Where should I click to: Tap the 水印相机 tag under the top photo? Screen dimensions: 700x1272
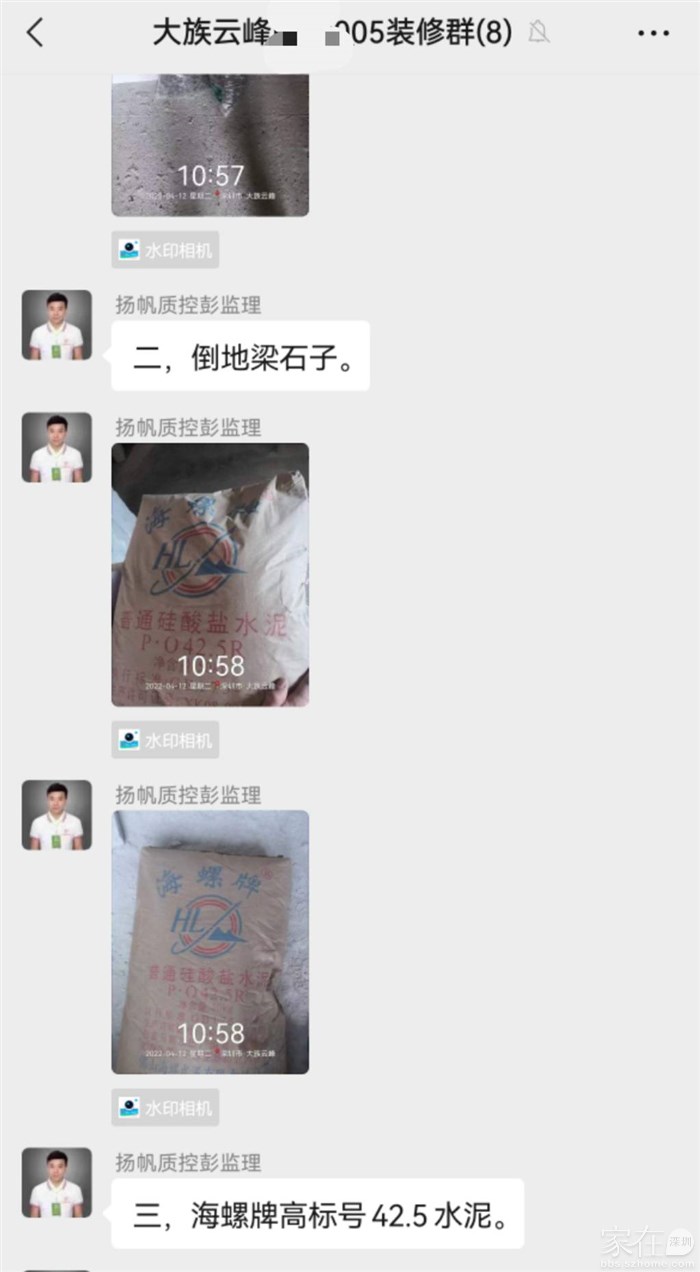pos(165,250)
